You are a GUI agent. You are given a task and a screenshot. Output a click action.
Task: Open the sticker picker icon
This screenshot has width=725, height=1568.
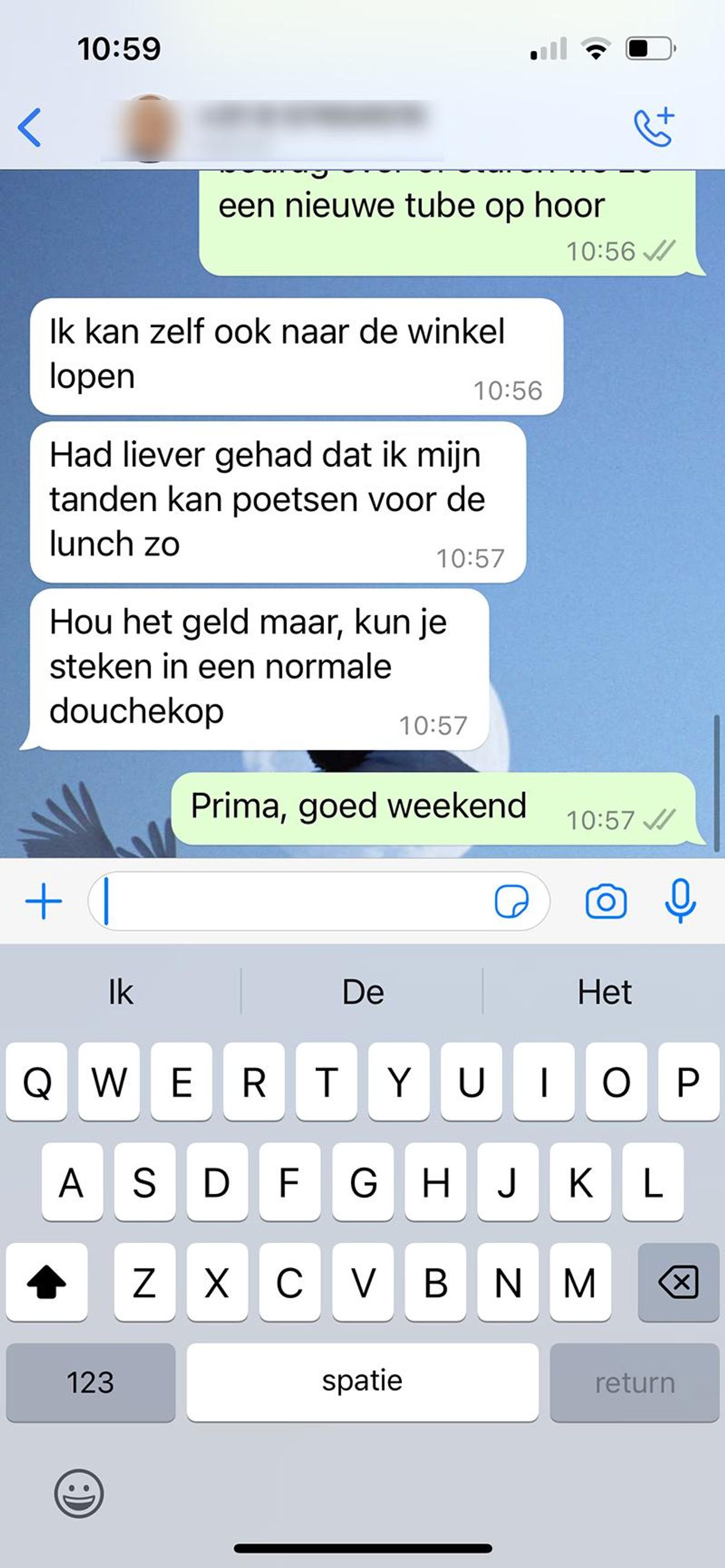[511, 901]
